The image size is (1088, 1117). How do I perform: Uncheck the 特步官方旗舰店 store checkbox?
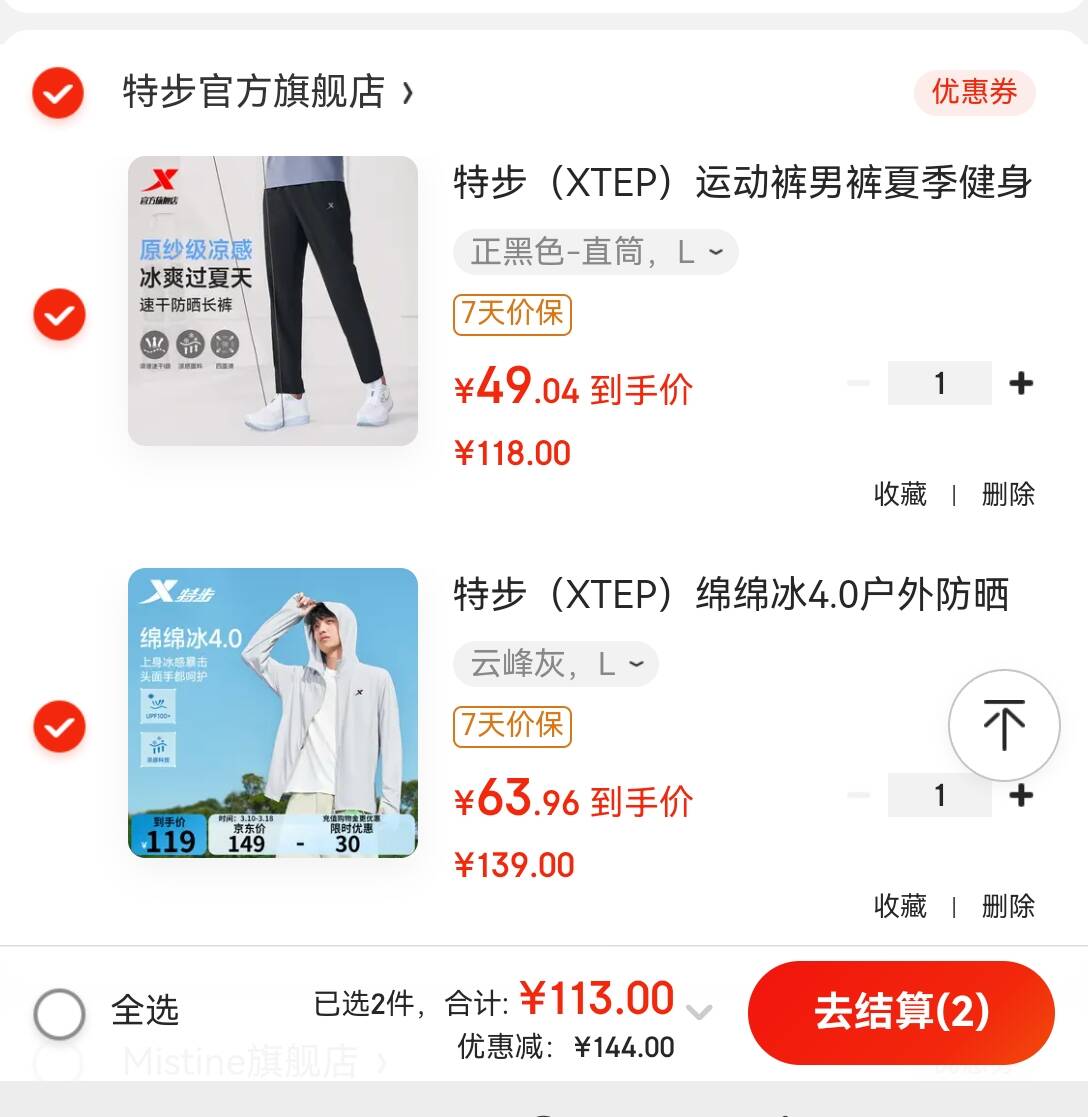point(58,93)
